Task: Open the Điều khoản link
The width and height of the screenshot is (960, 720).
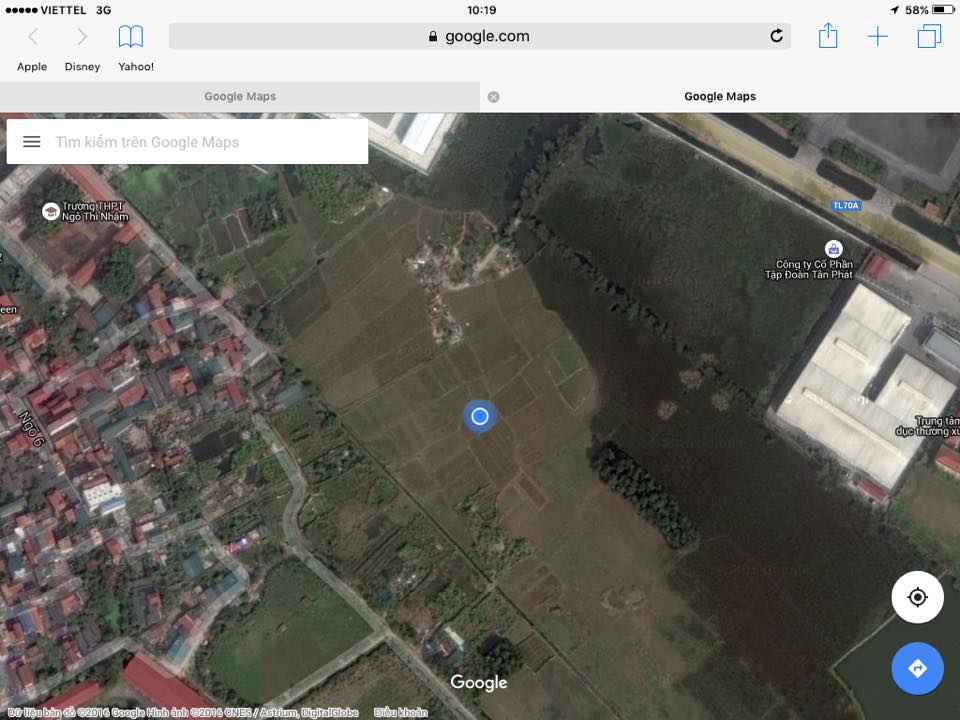Action: [400, 712]
